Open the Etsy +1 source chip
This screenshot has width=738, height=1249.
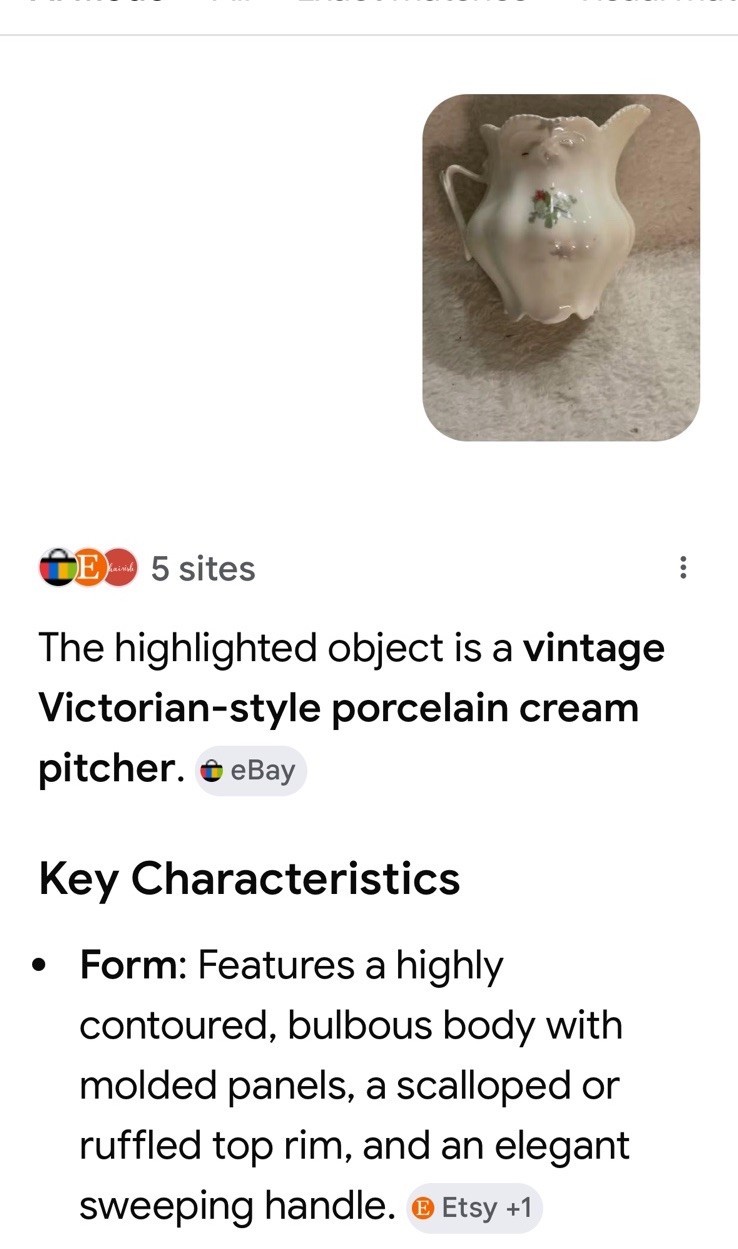pyautogui.click(x=474, y=1208)
